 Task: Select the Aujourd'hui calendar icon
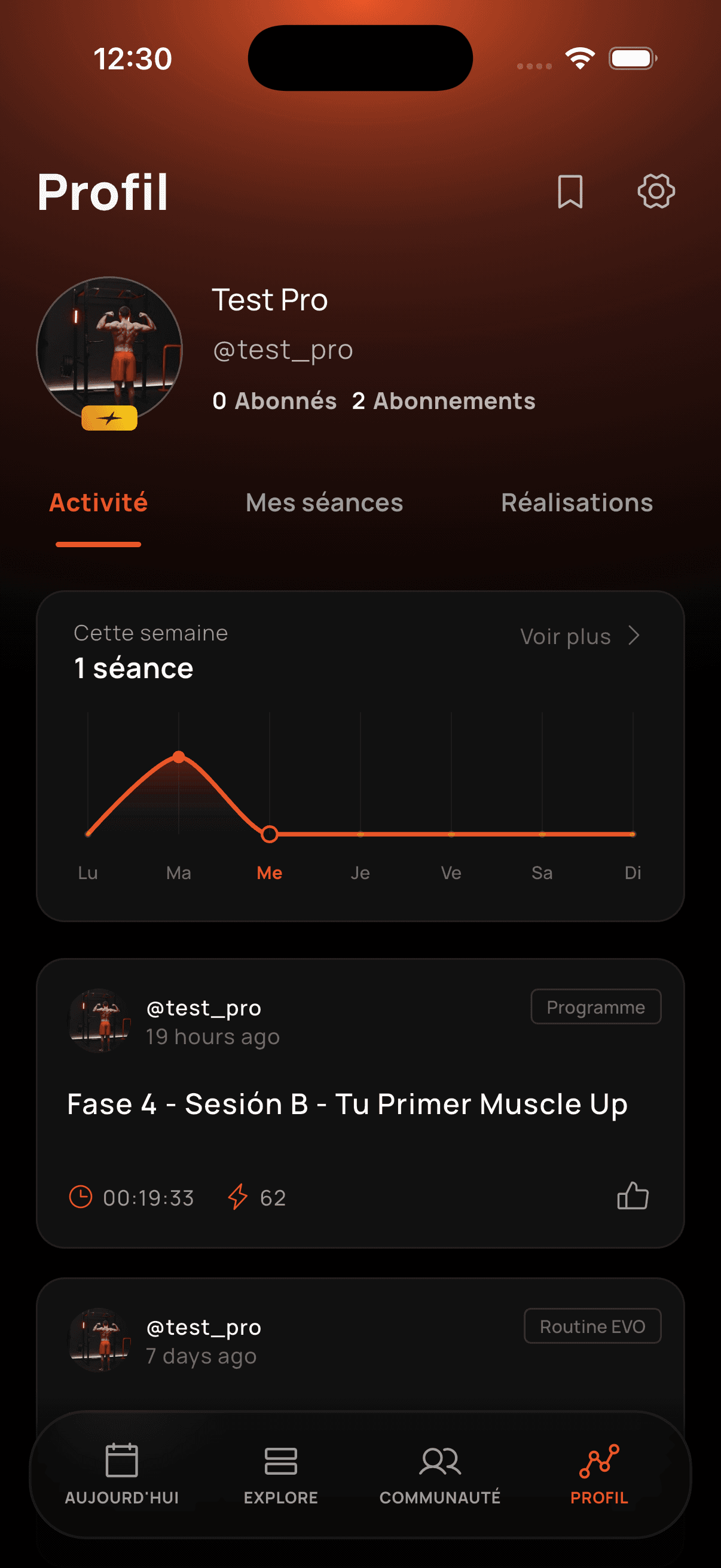tap(121, 1462)
